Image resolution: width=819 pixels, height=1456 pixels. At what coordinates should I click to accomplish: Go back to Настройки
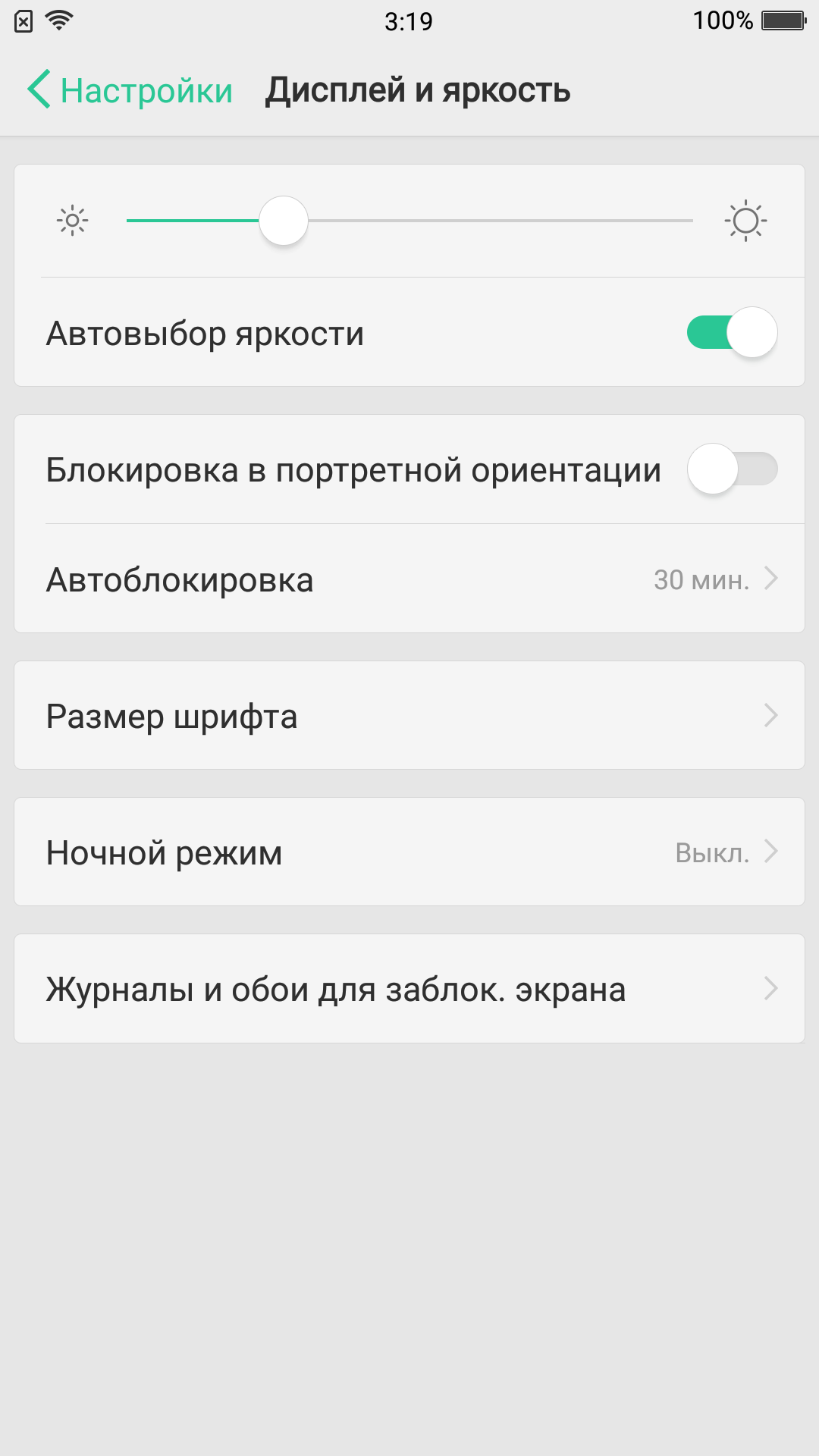click(130, 90)
